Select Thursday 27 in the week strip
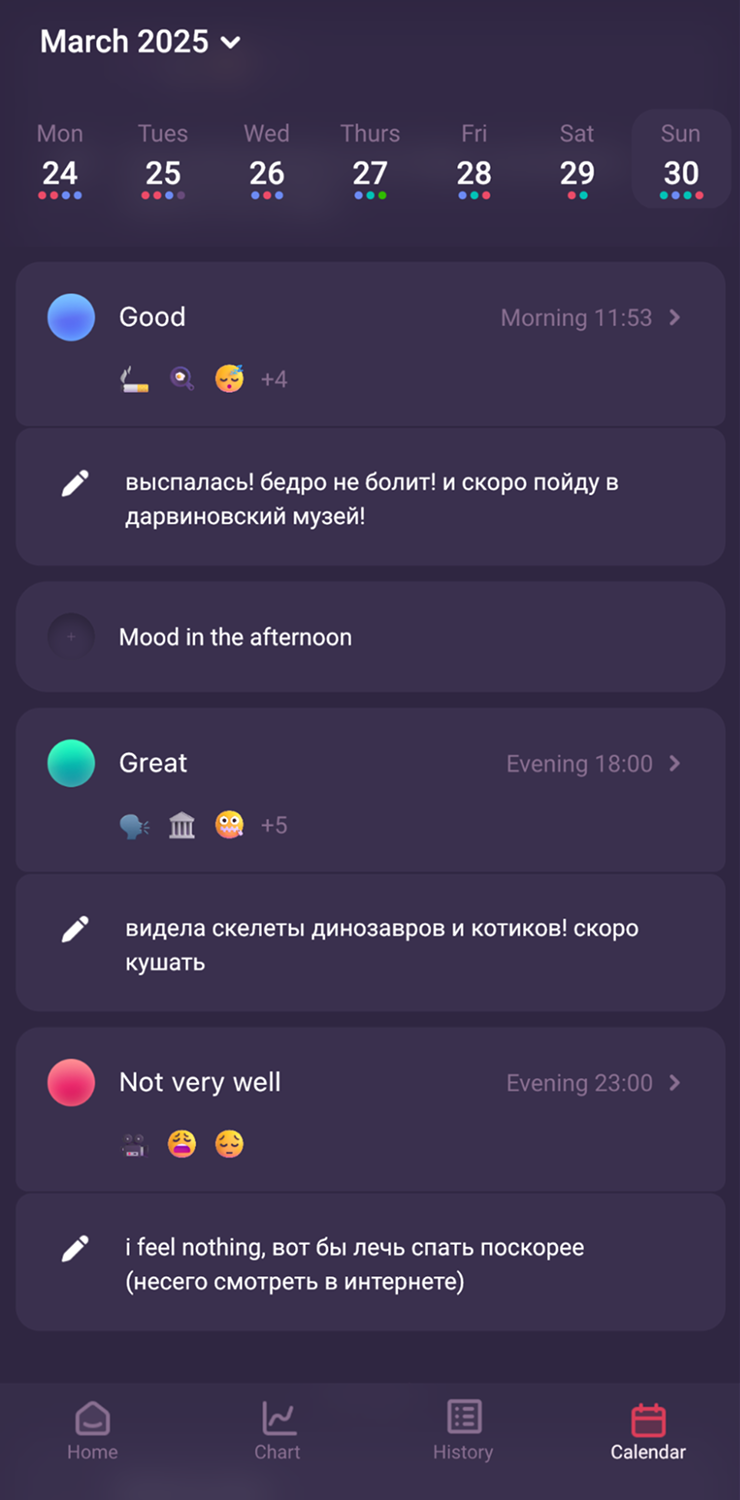The height and width of the screenshot is (1500, 740). click(x=370, y=160)
